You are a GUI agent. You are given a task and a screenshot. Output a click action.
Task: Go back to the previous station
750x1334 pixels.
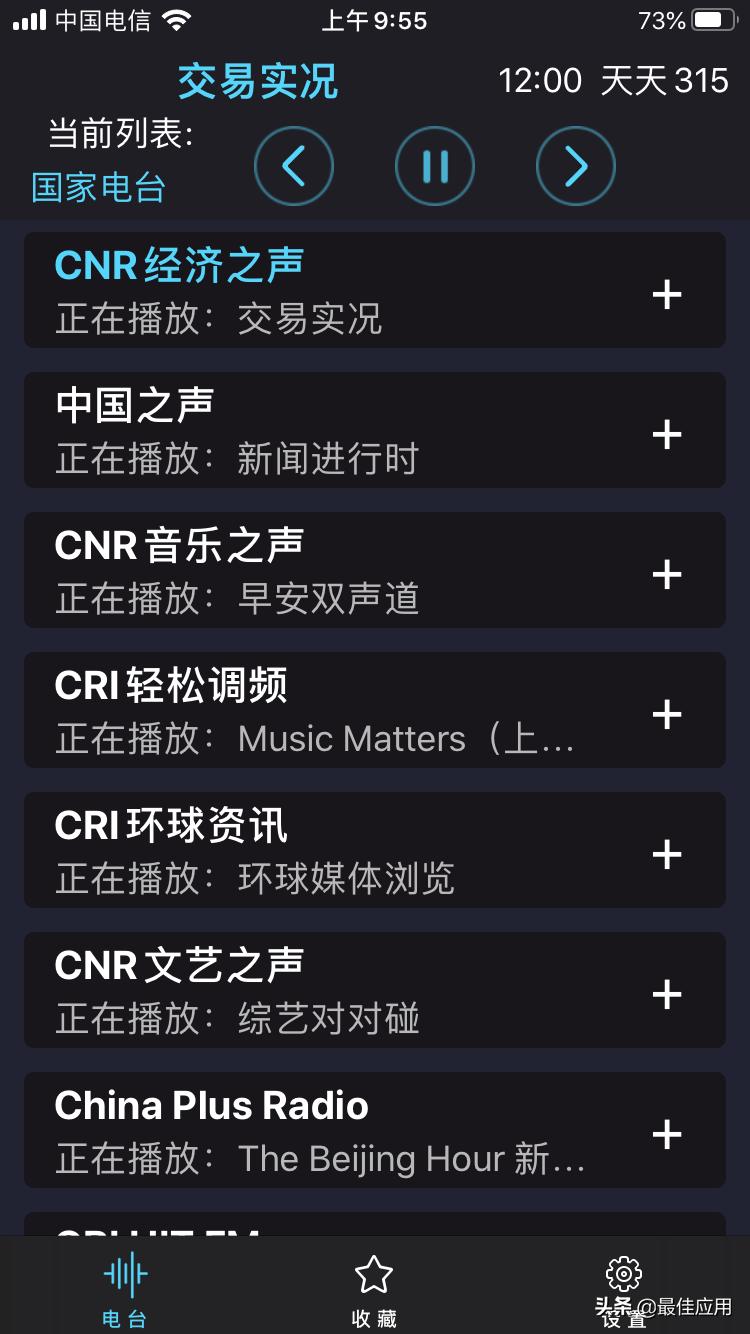tap(294, 166)
